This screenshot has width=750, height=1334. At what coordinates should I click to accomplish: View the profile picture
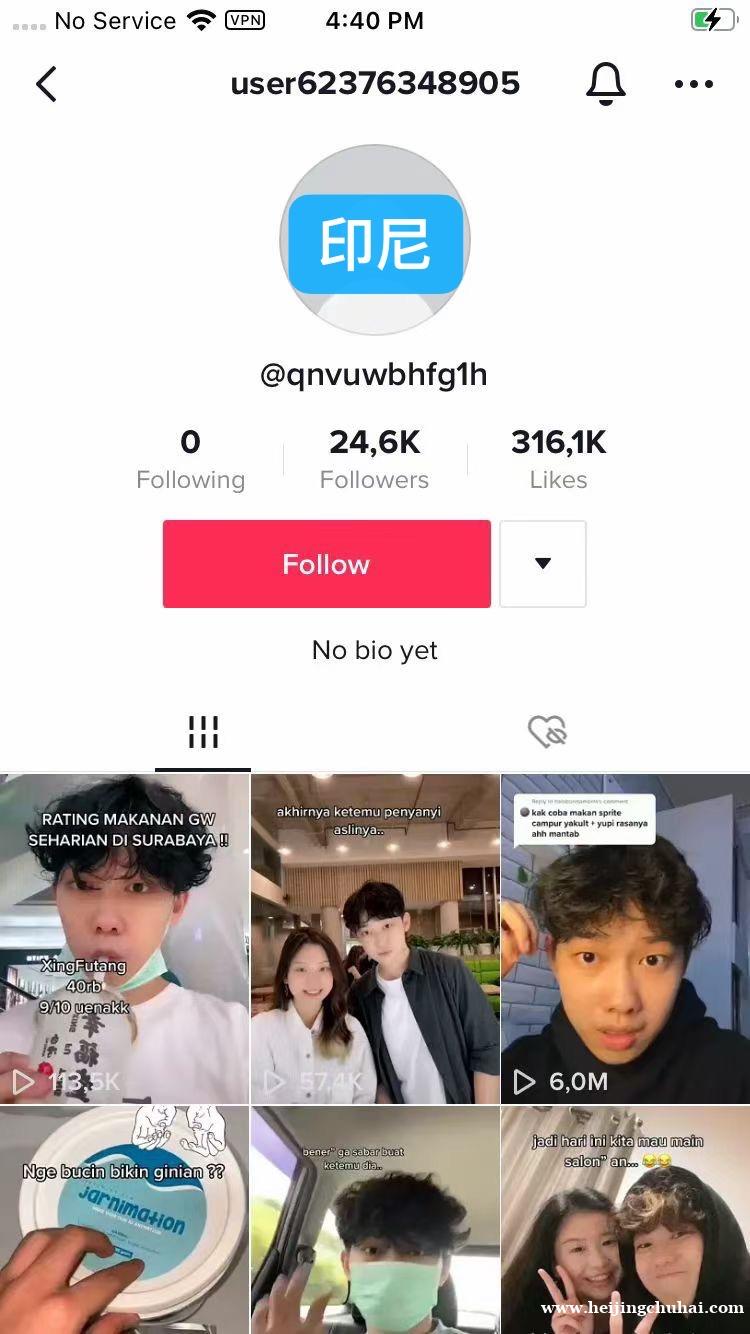(x=375, y=240)
